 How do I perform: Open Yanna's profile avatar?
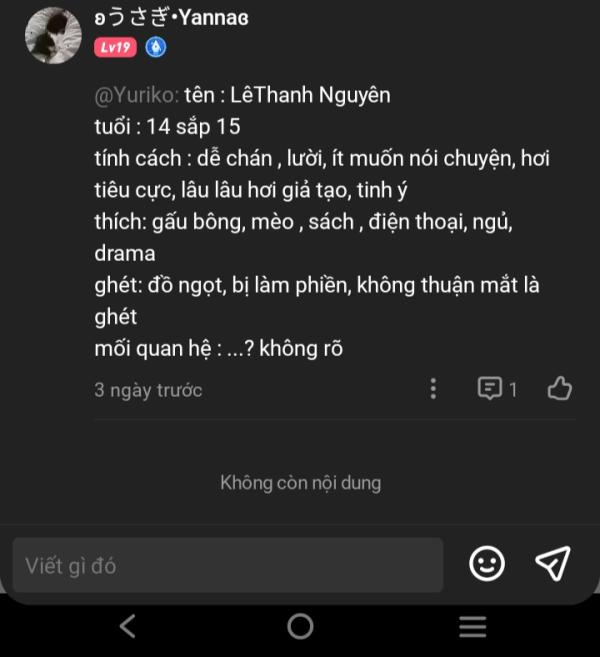pyautogui.click(x=52, y=33)
